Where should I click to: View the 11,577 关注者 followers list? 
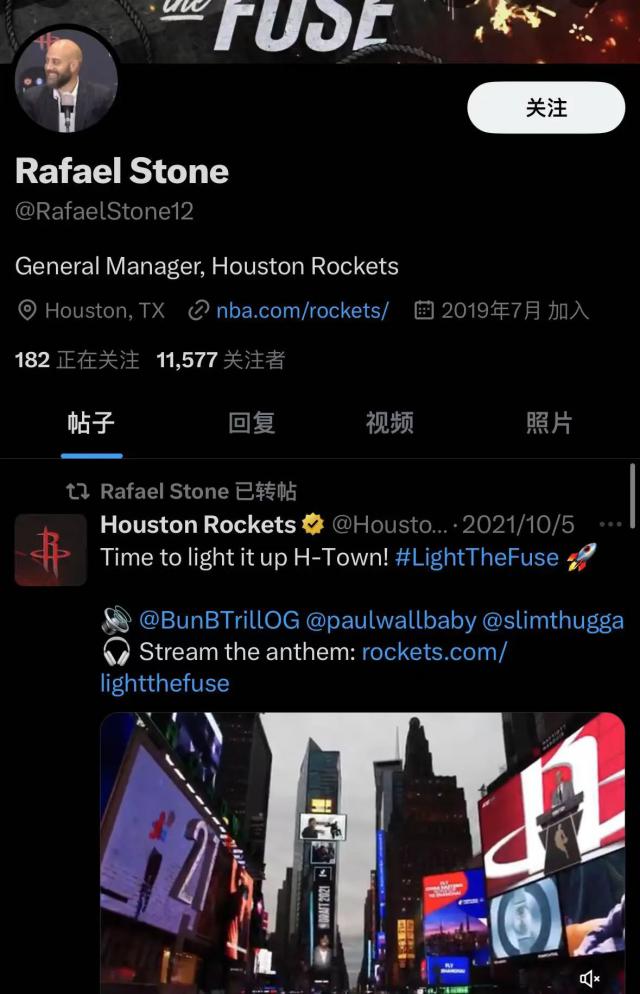[x=220, y=360]
